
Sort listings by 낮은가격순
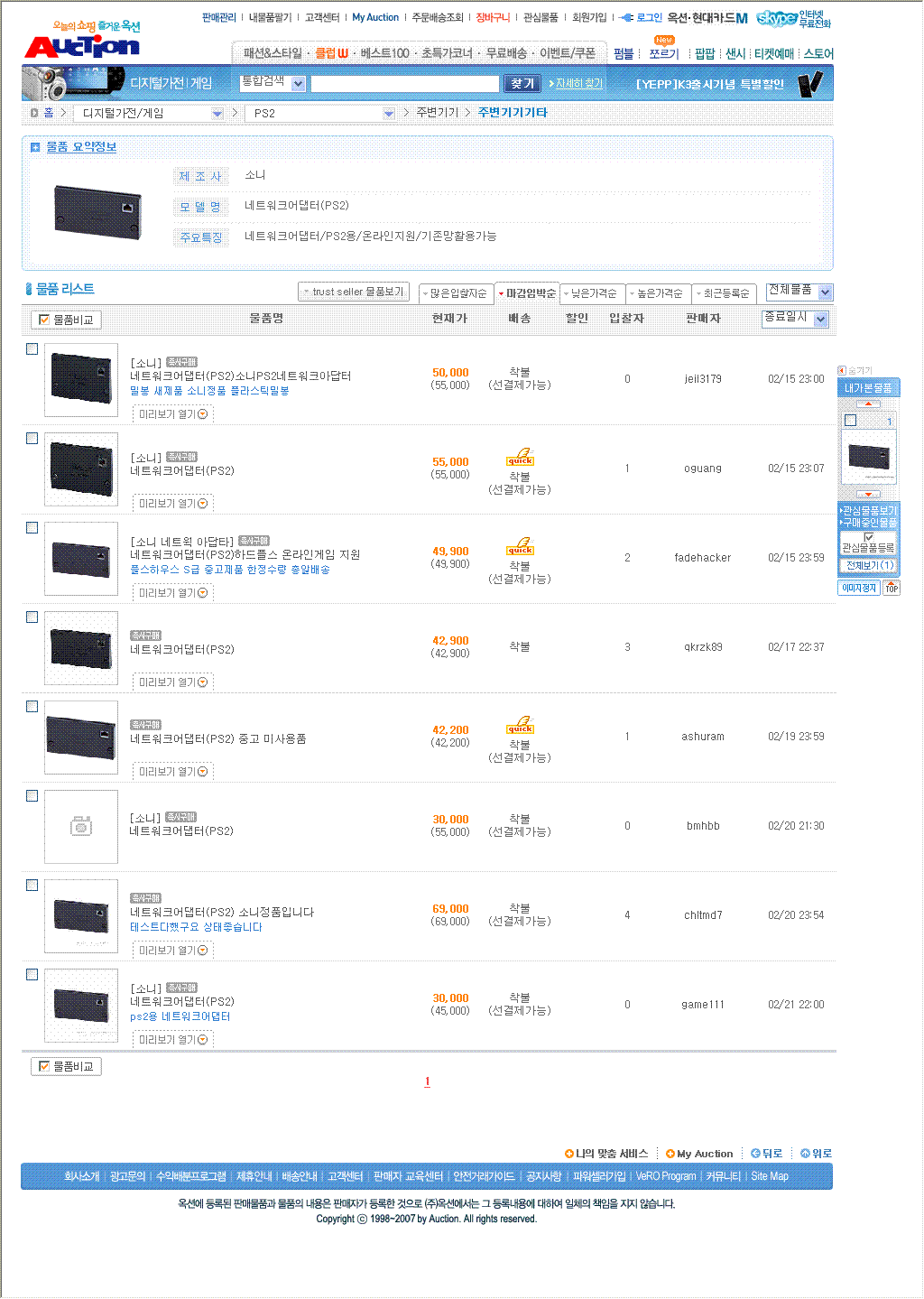(593, 293)
